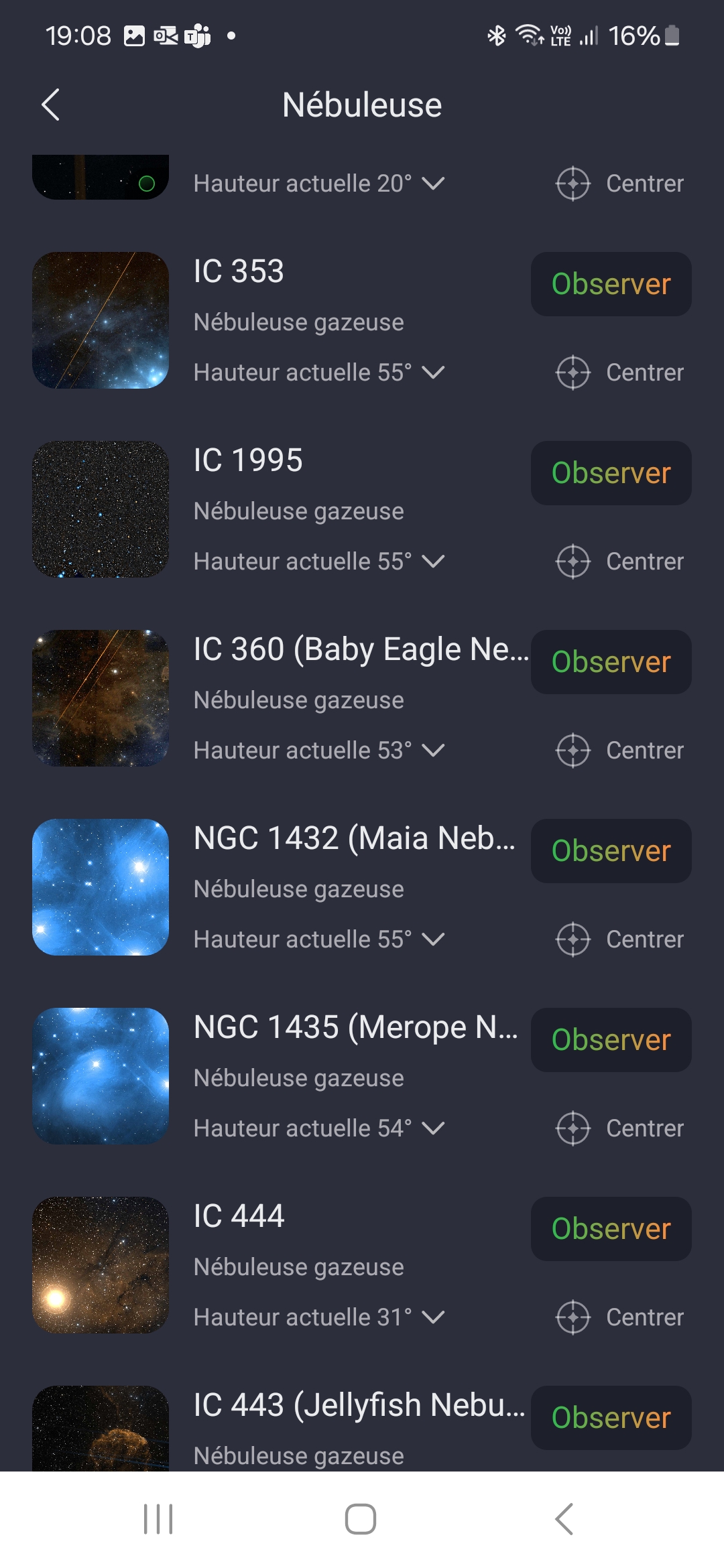Viewport: 724px width, 1568px height.
Task: Observe IC 443 Jellyfish Nebula
Action: (x=611, y=1418)
